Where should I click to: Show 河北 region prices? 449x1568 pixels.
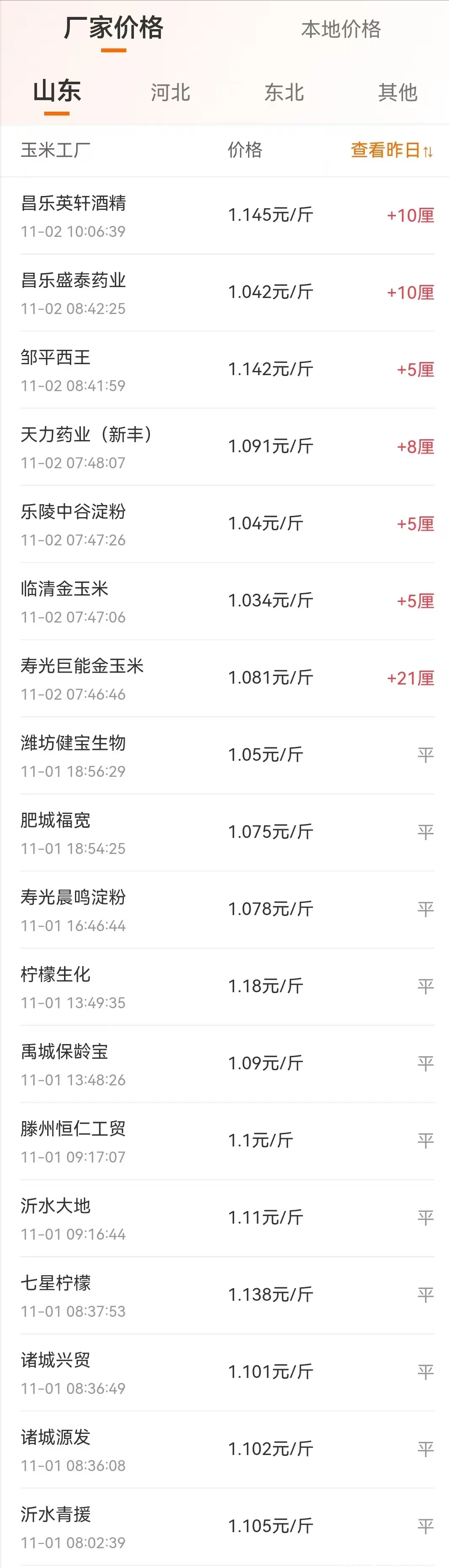[170, 93]
